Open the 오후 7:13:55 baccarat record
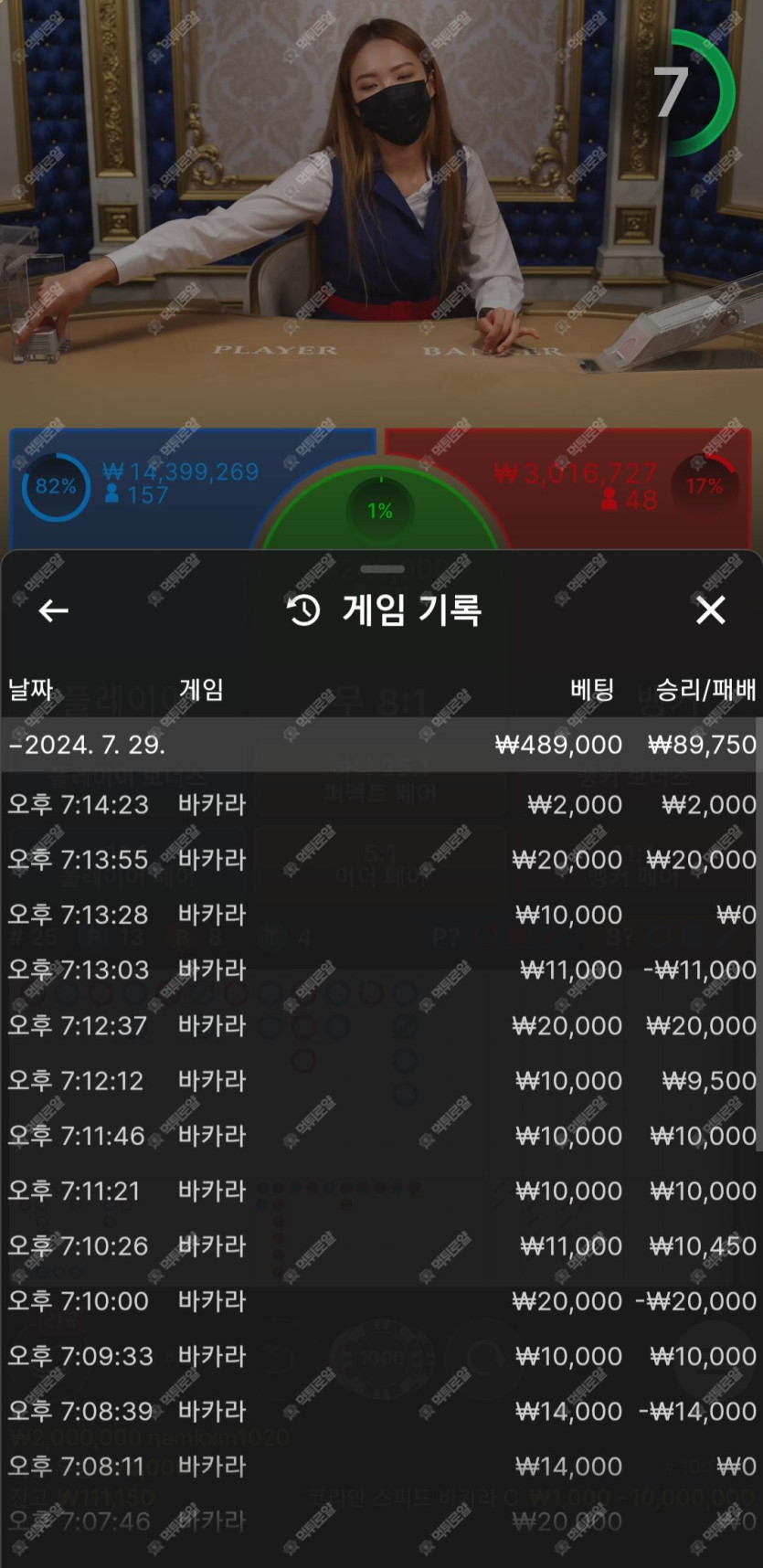This screenshot has height=1568, width=763. coord(381,860)
